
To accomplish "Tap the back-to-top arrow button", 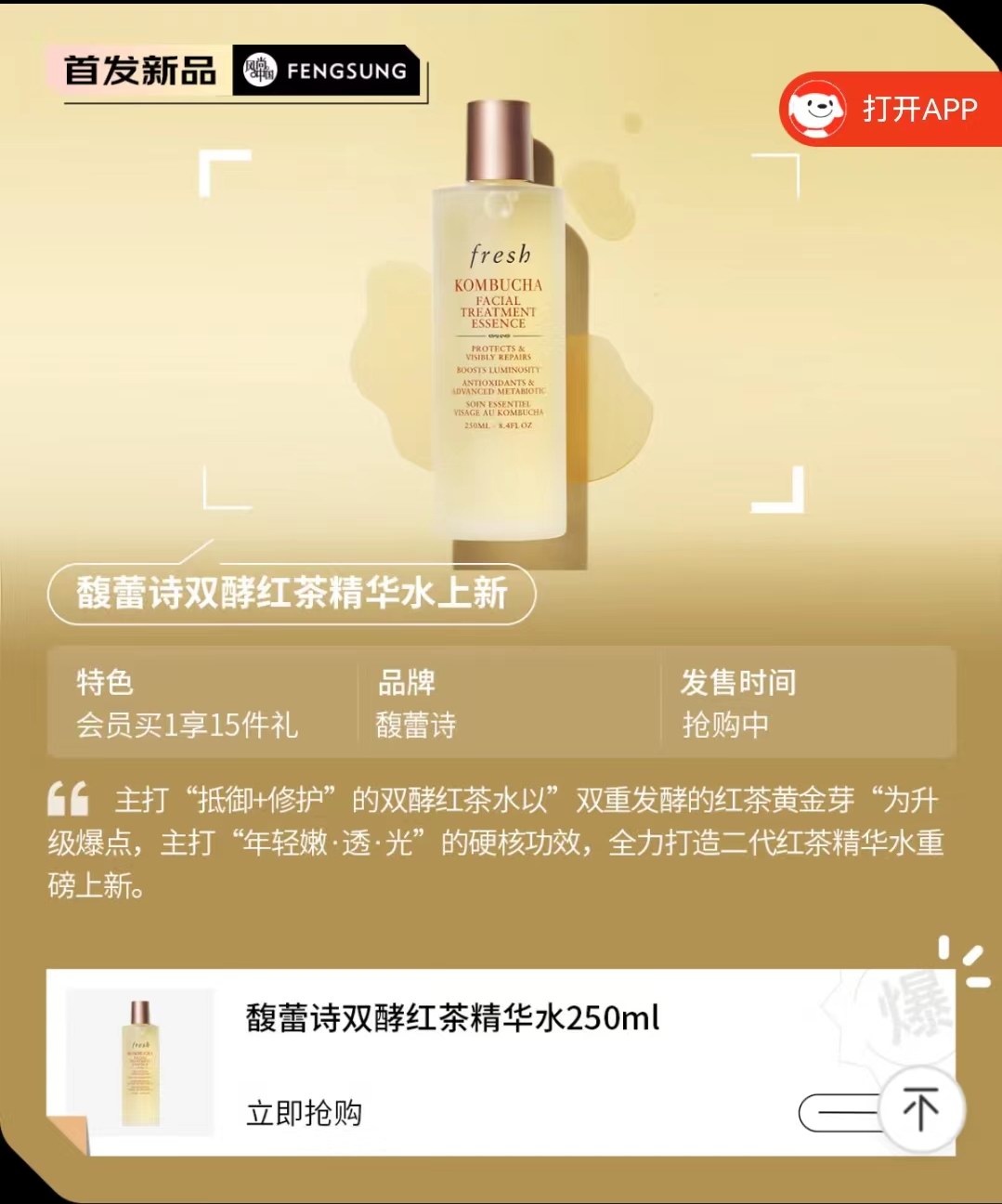I will [920, 1110].
